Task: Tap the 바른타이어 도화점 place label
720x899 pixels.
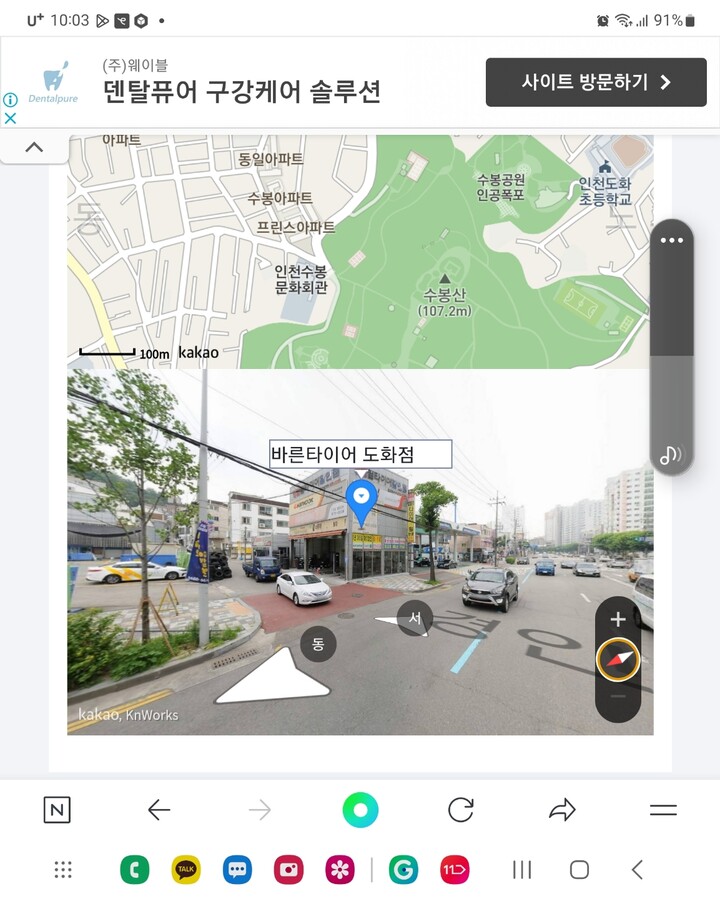Action: (360, 454)
